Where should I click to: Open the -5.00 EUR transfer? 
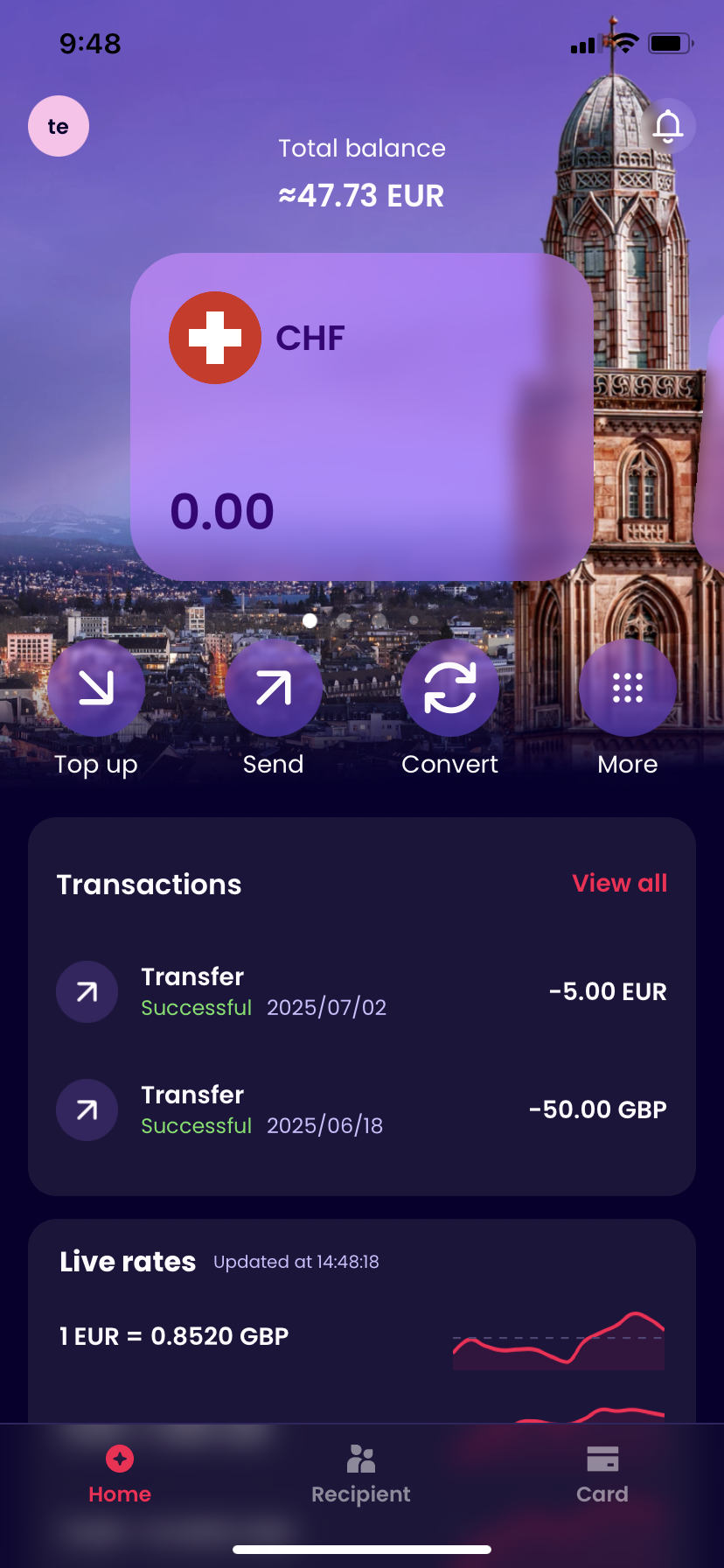(362, 991)
